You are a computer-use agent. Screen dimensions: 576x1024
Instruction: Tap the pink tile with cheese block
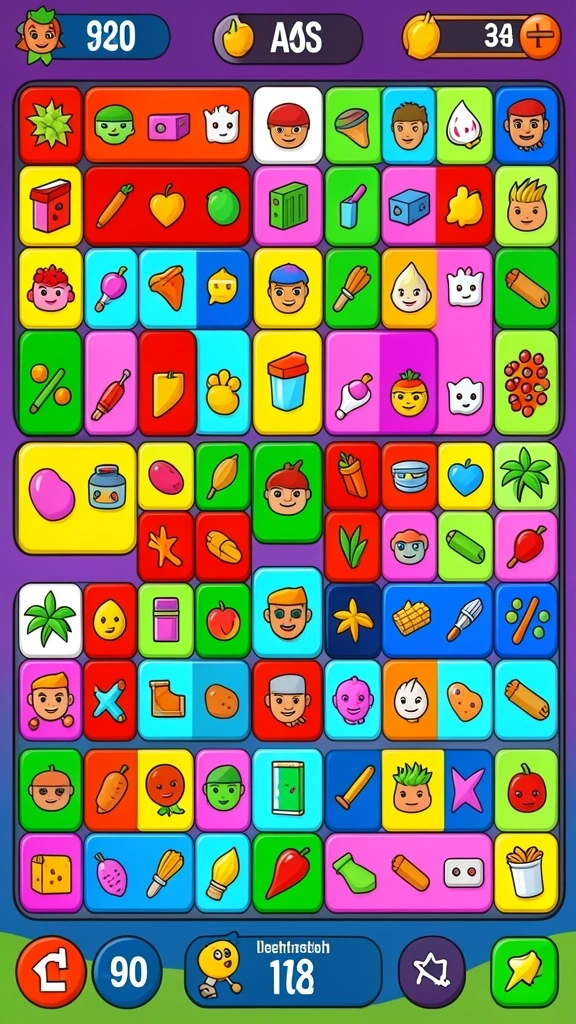point(50,872)
